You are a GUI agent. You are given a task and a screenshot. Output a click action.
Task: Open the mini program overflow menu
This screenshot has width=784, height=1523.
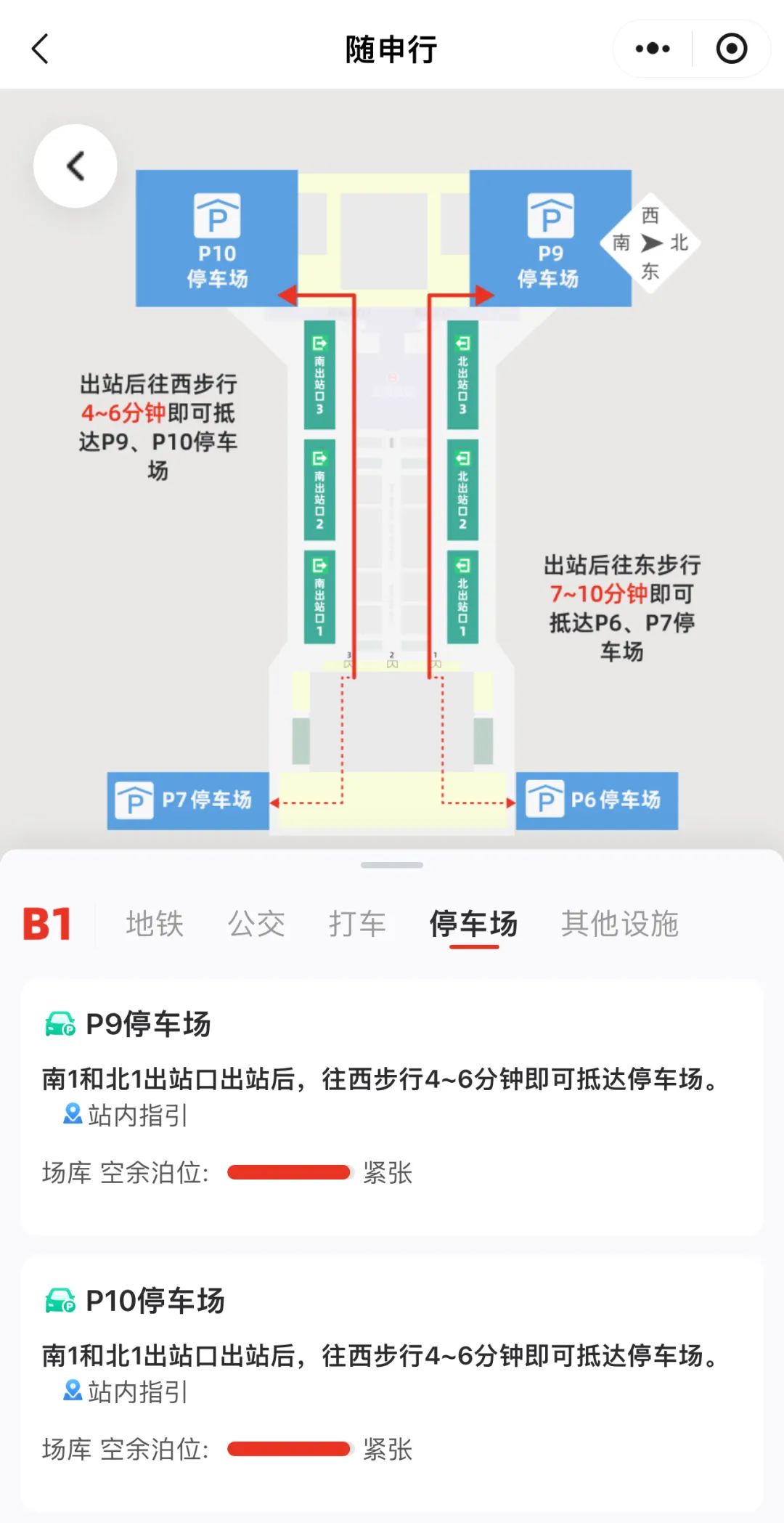(x=652, y=49)
